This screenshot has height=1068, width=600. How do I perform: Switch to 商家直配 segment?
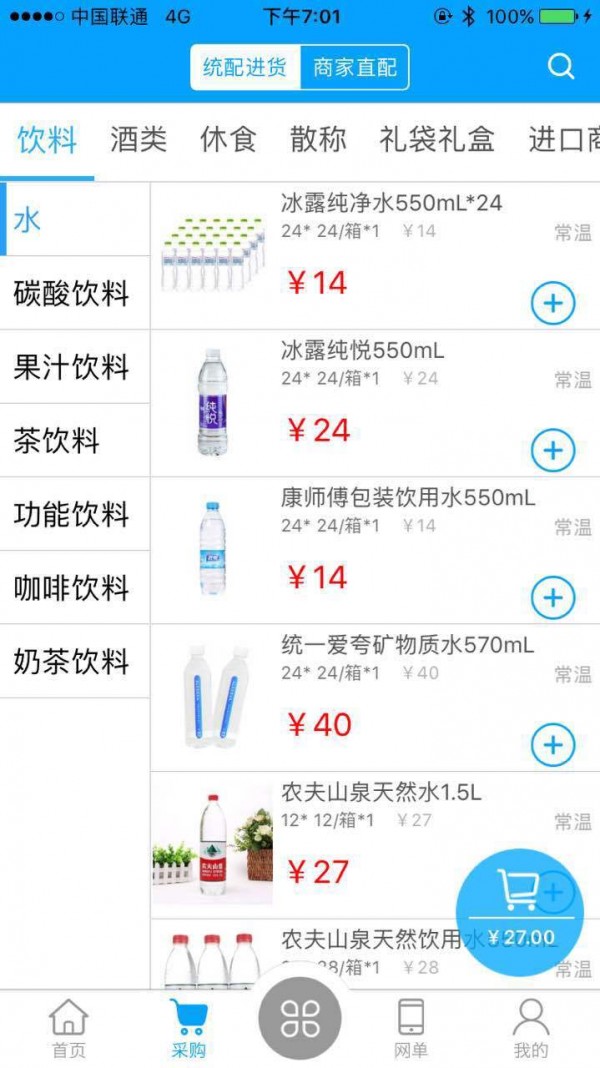(354, 68)
